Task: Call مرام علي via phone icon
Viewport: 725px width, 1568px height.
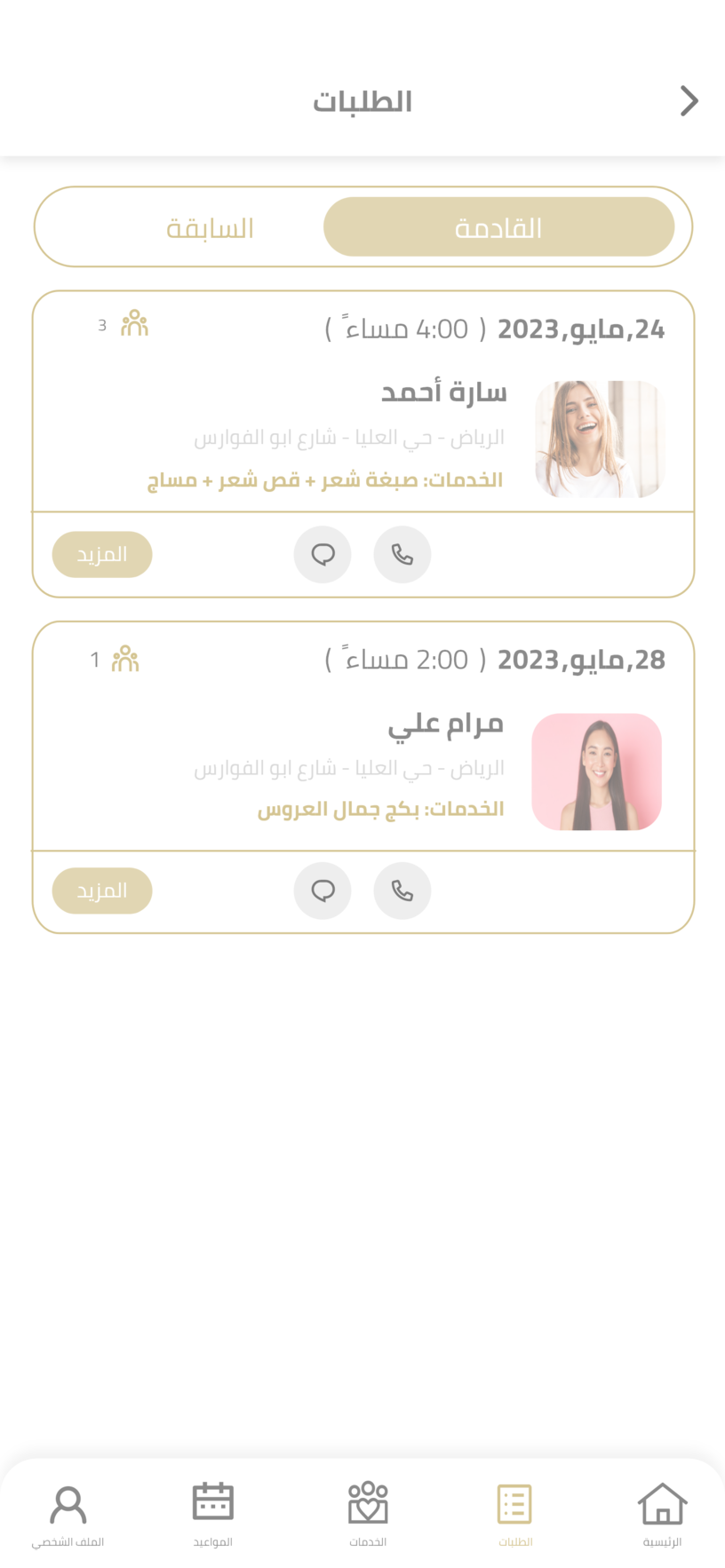Action: [x=402, y=891]
